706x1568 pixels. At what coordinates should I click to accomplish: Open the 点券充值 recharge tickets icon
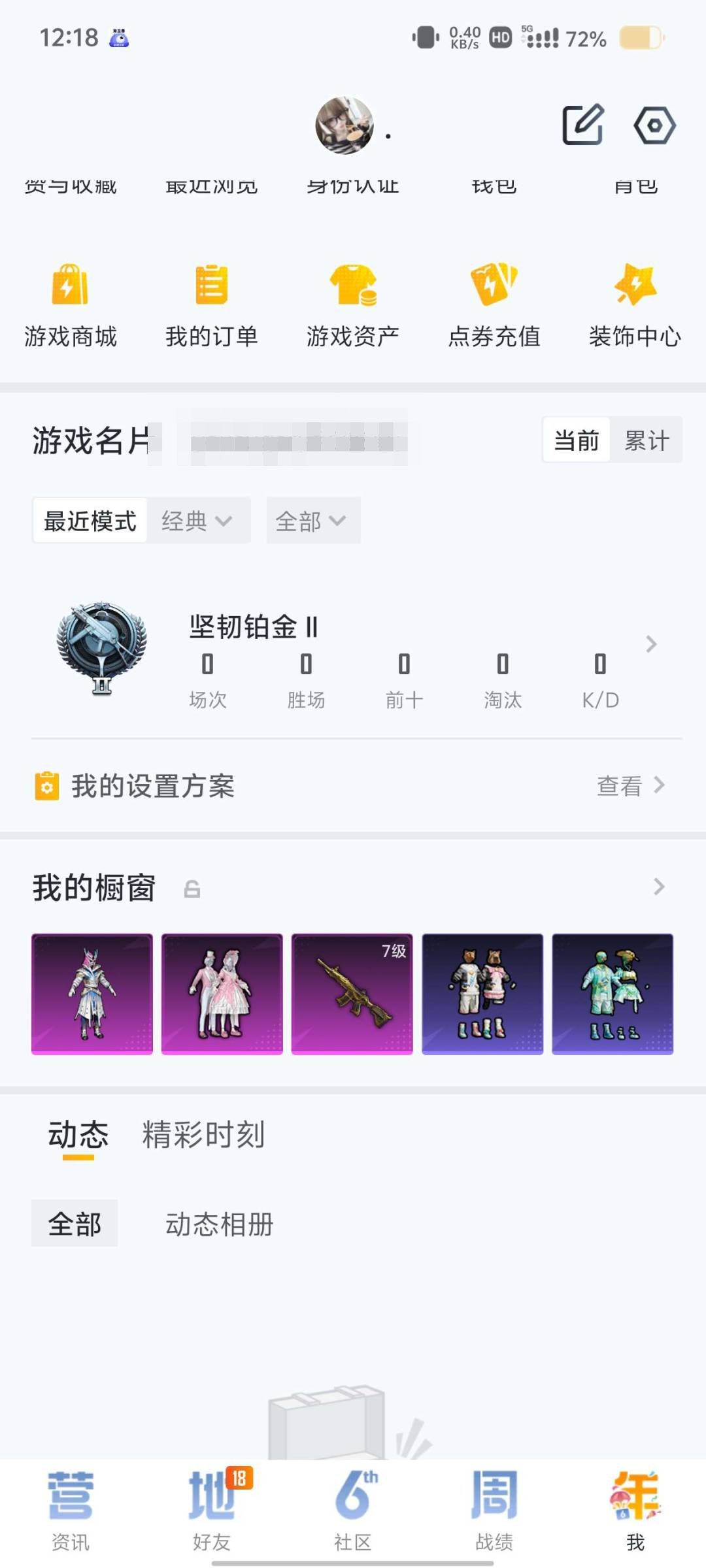[494, 286]
